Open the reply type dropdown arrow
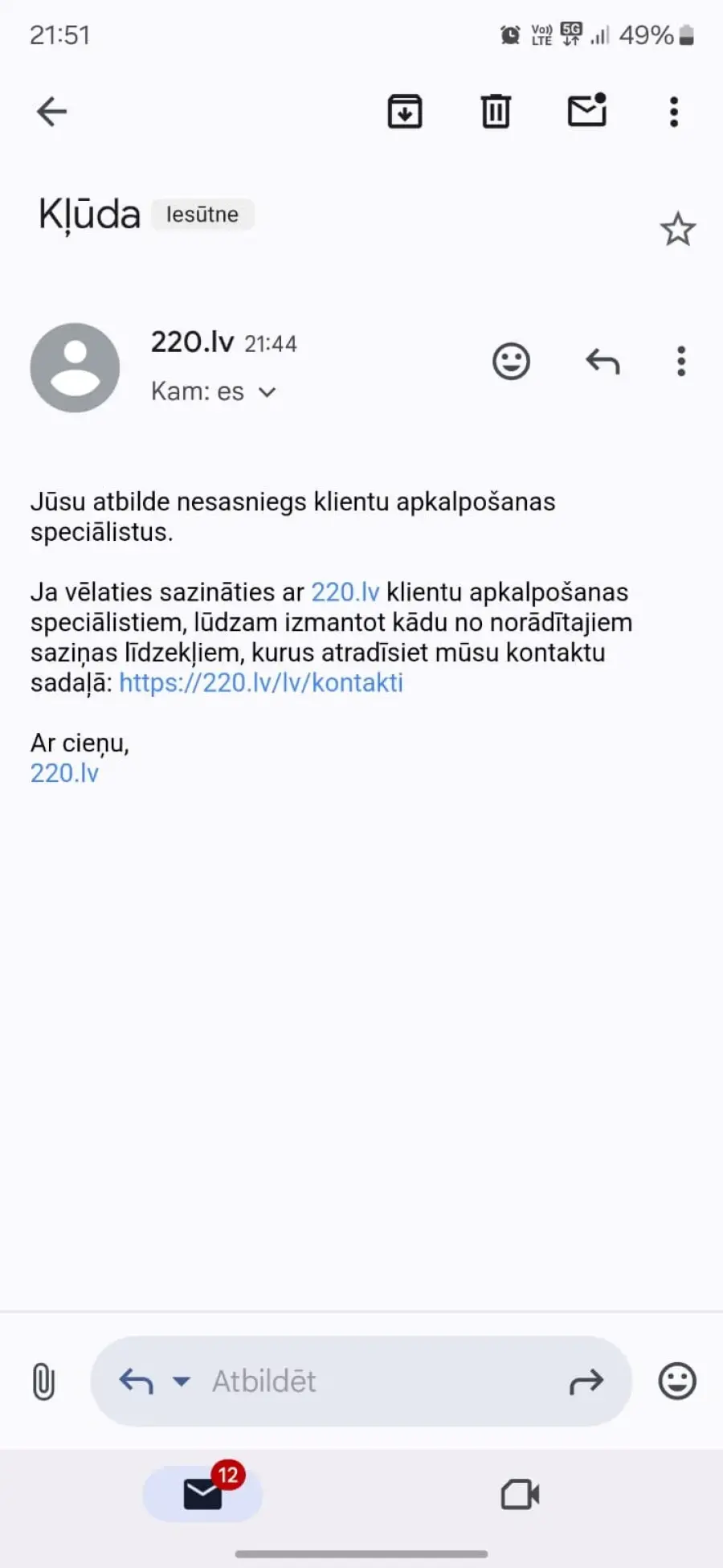Screen dimensions: 723x1568 point(182,1382)
